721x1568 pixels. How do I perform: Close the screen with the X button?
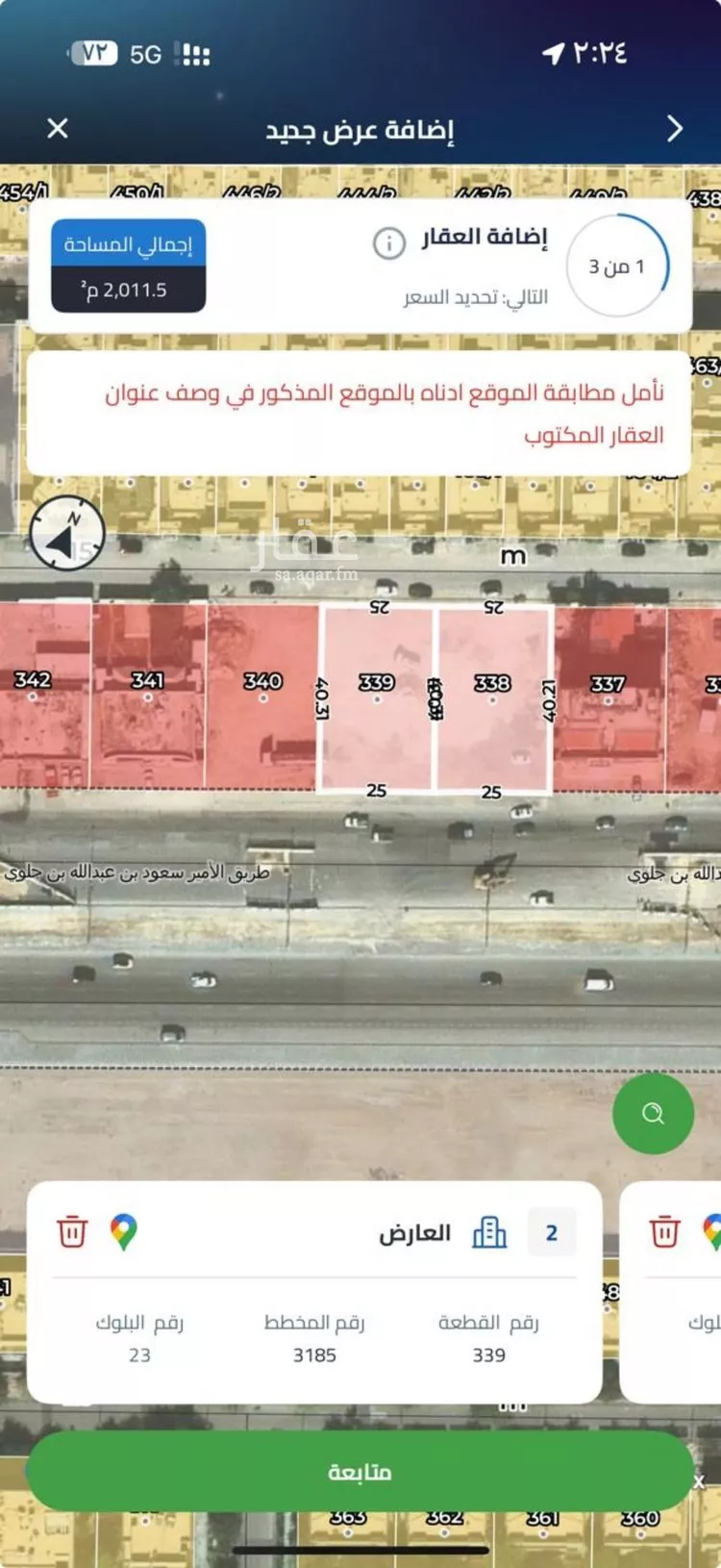click(58, 128)
